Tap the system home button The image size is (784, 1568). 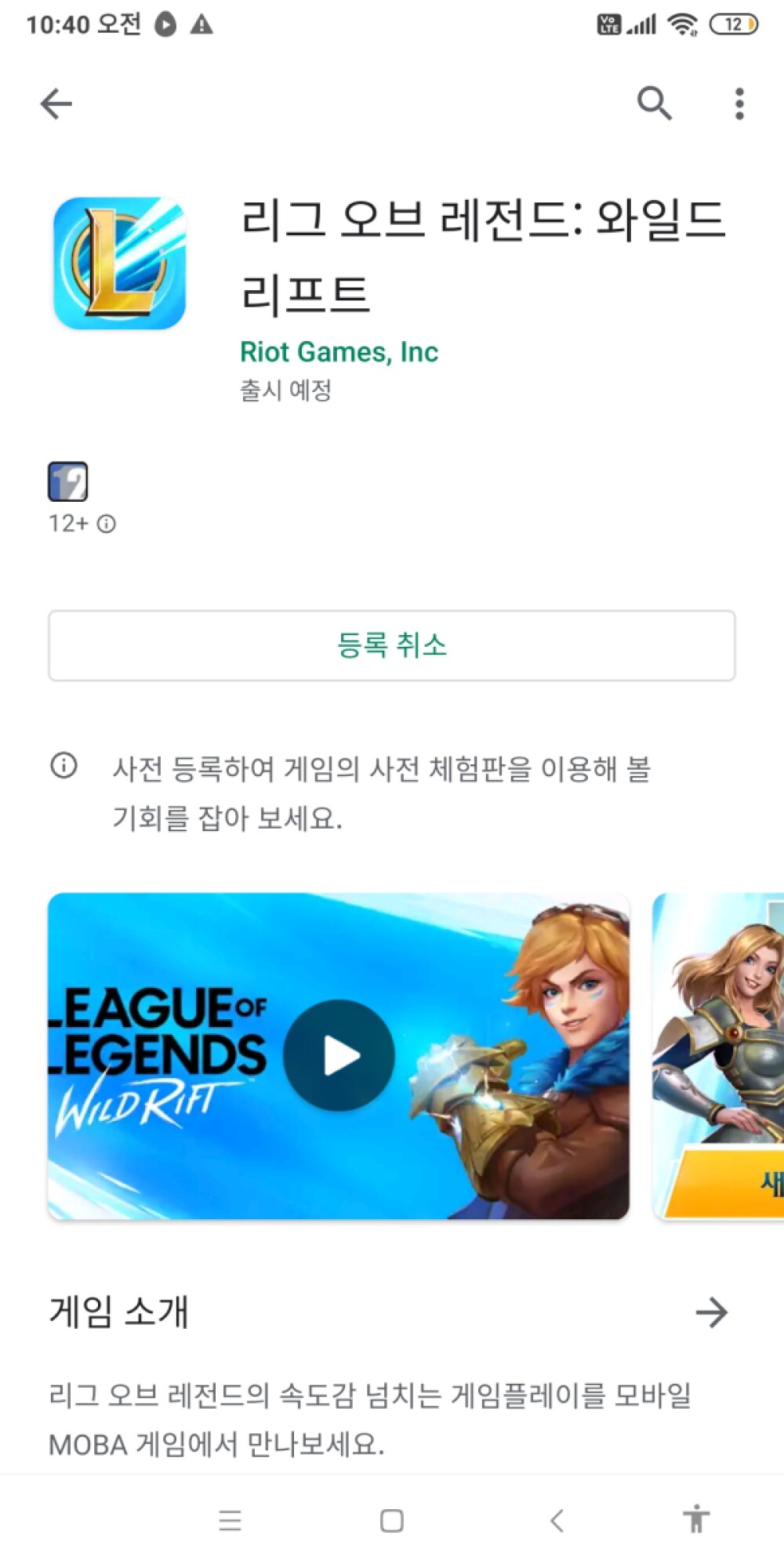click(x=391, y=1521)
